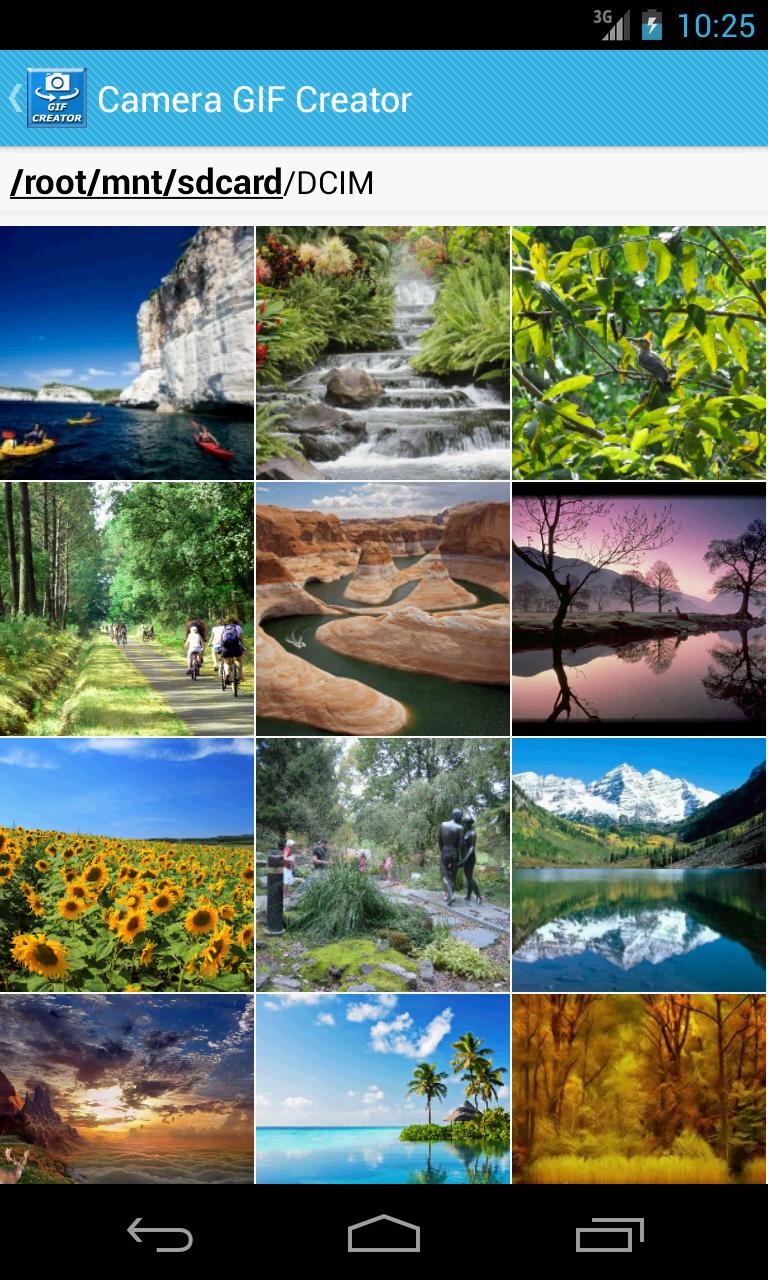Pick the sunflower field photo
Screen dimensions: 768x1280
tap(127, 864)
